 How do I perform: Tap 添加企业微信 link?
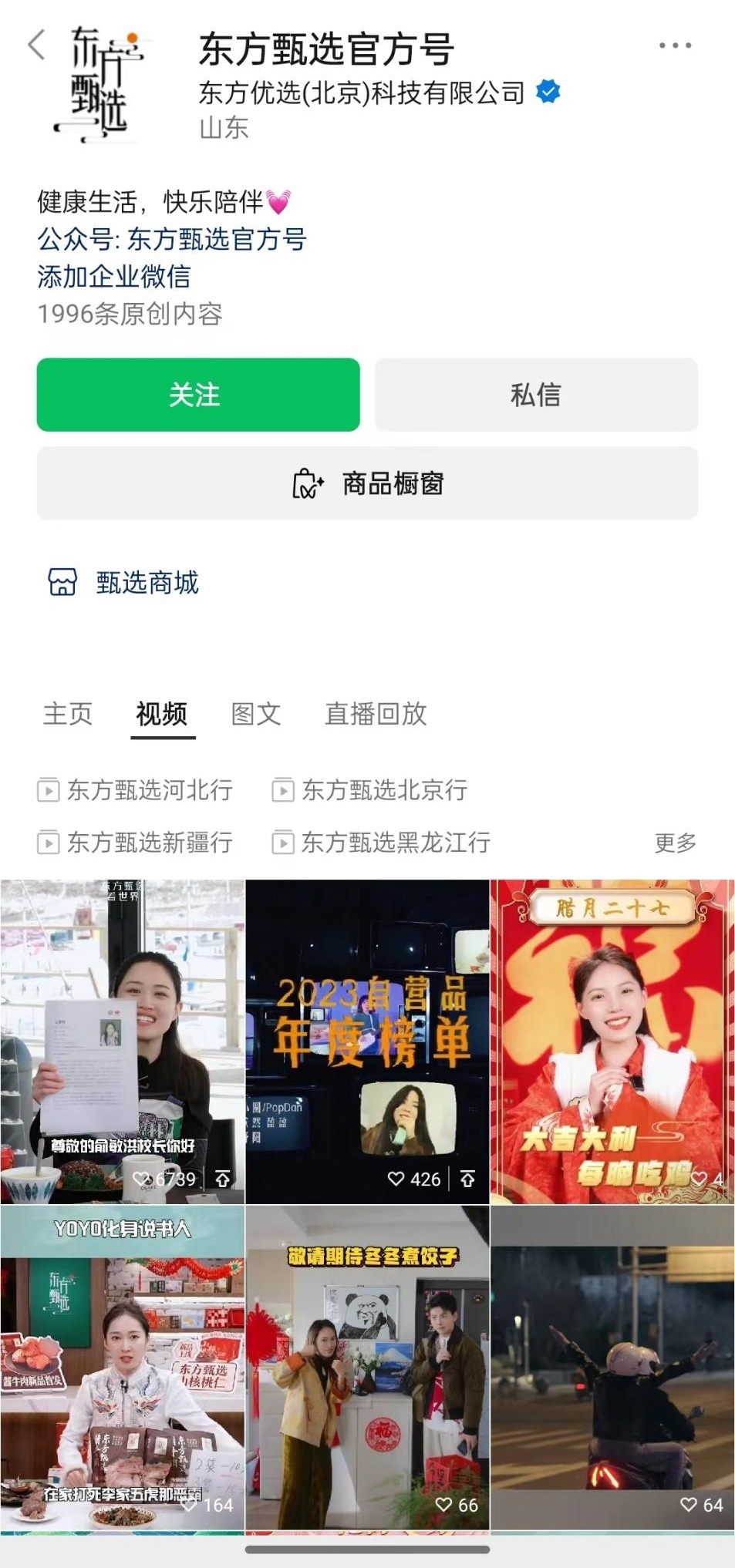[113, 276]
